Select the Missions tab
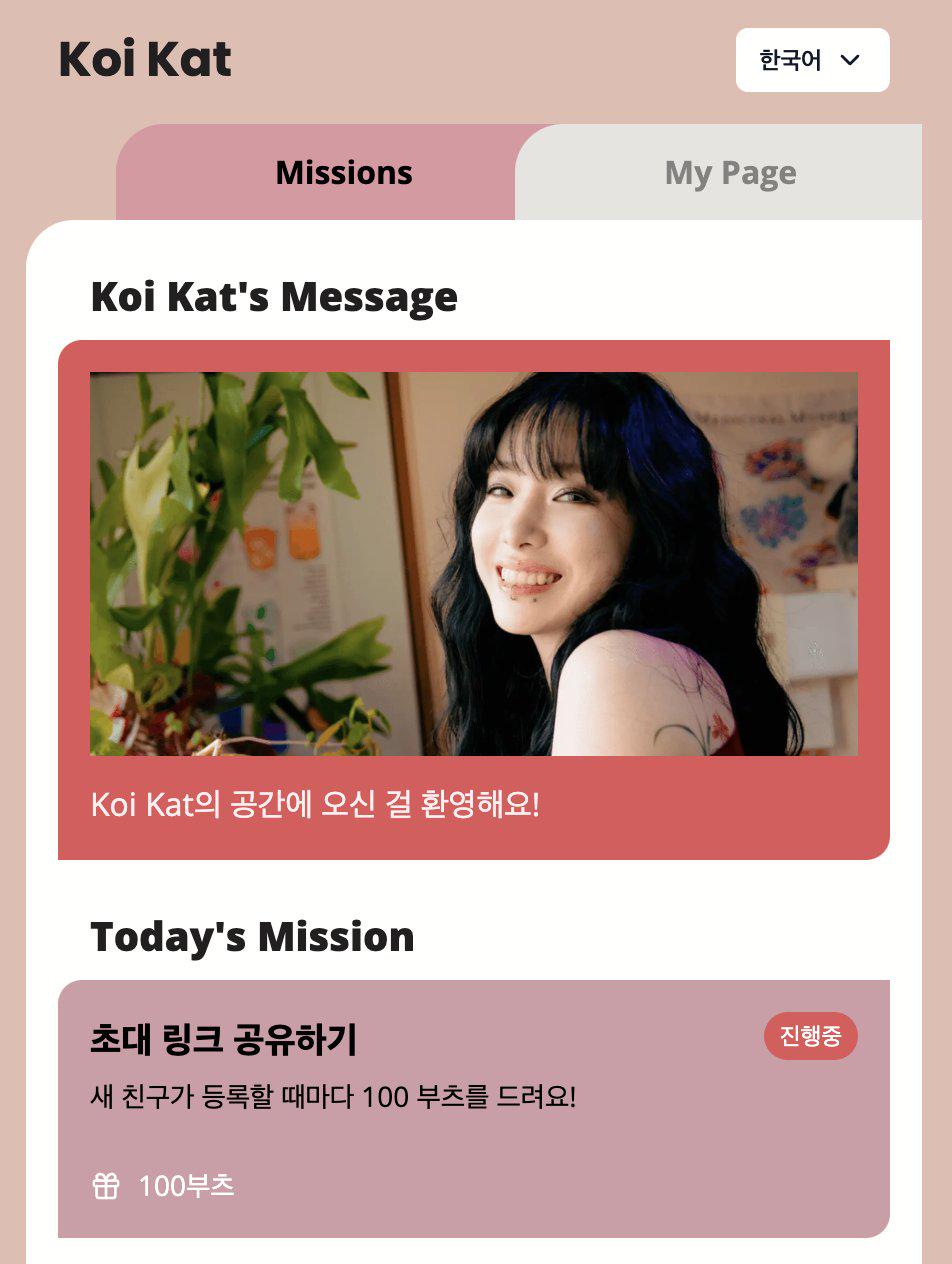Screen dimensions: 952x1264 343,173
